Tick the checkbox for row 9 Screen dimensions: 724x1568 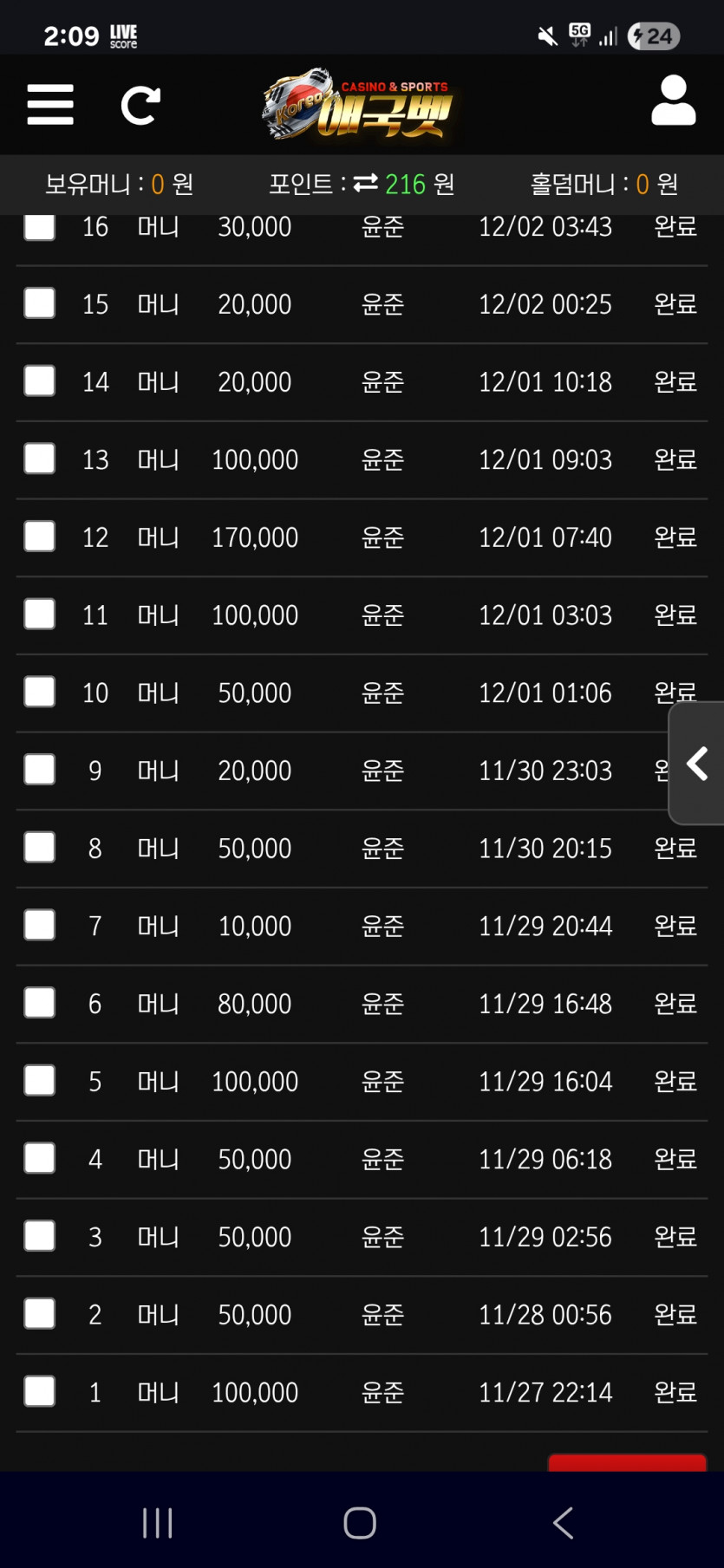click(x=40, y=770)
